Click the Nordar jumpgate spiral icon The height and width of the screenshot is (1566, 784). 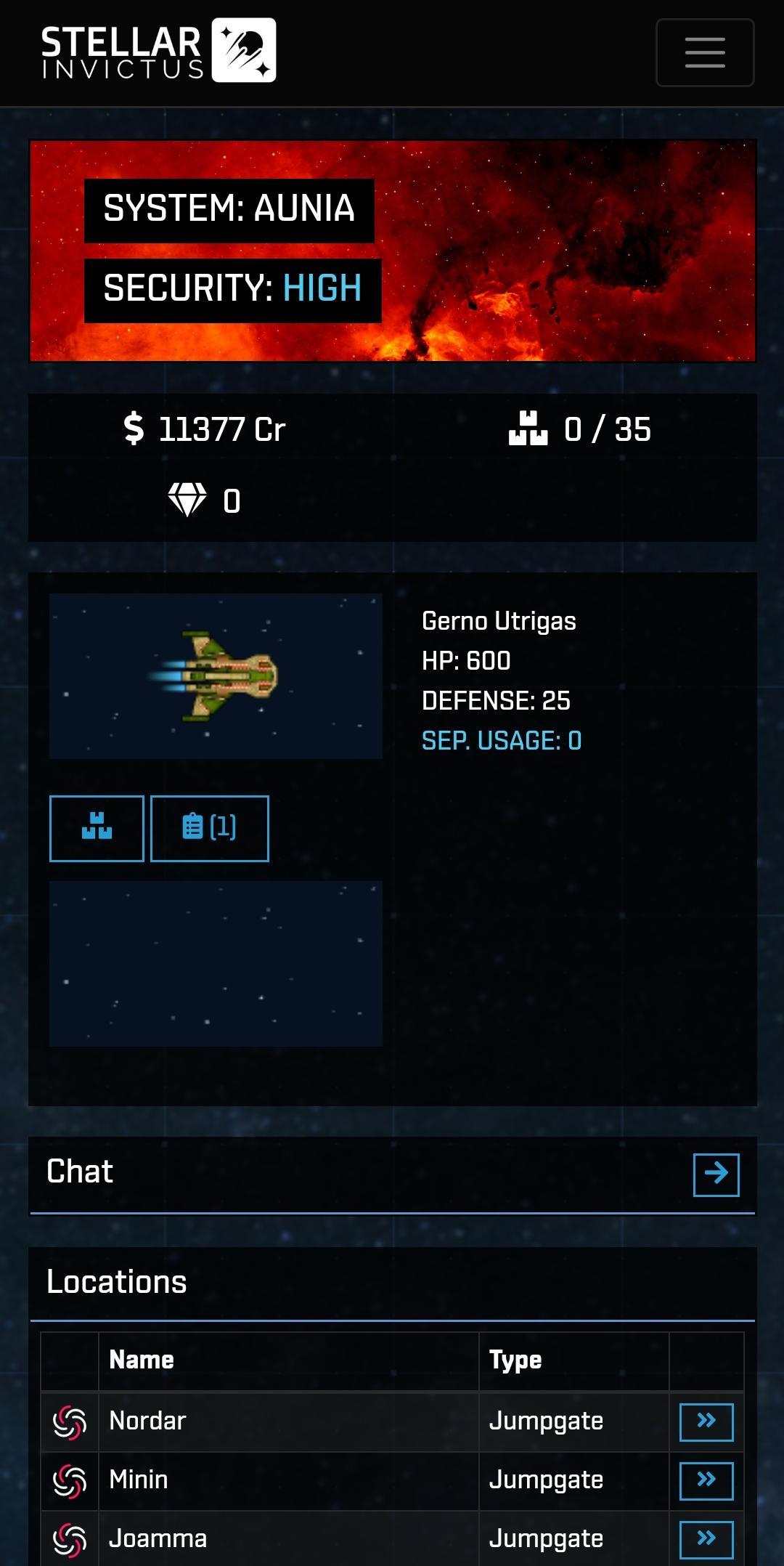click(69, 1421)
